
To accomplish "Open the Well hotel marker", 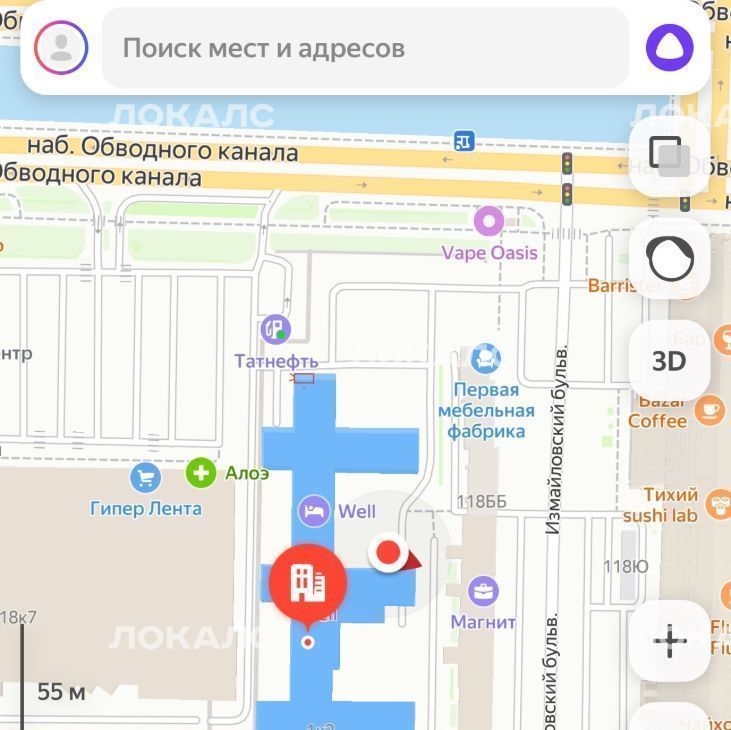I will click(x=315, y=511).
